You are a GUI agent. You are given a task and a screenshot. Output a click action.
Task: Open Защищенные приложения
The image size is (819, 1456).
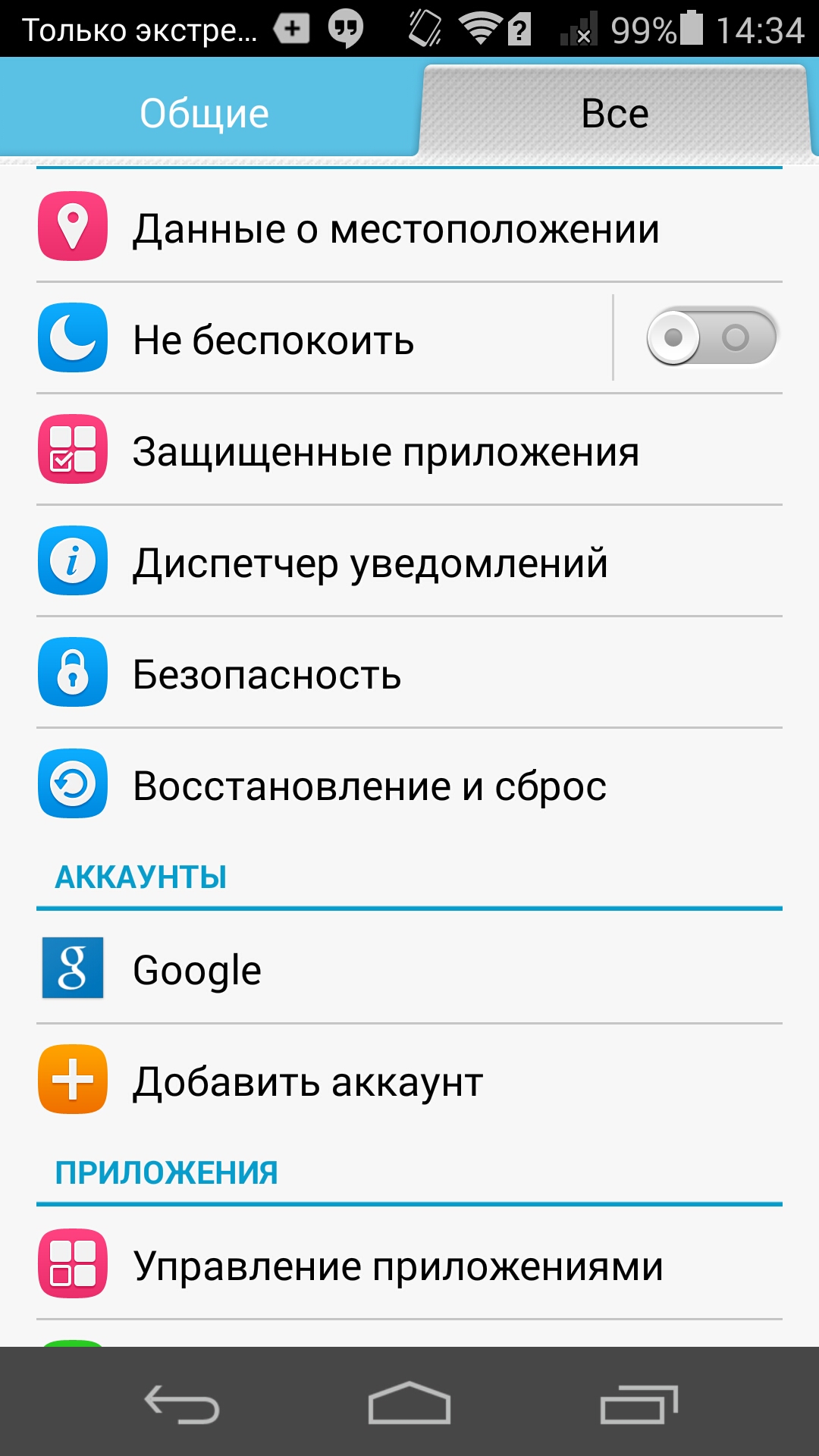pos(387,451)
